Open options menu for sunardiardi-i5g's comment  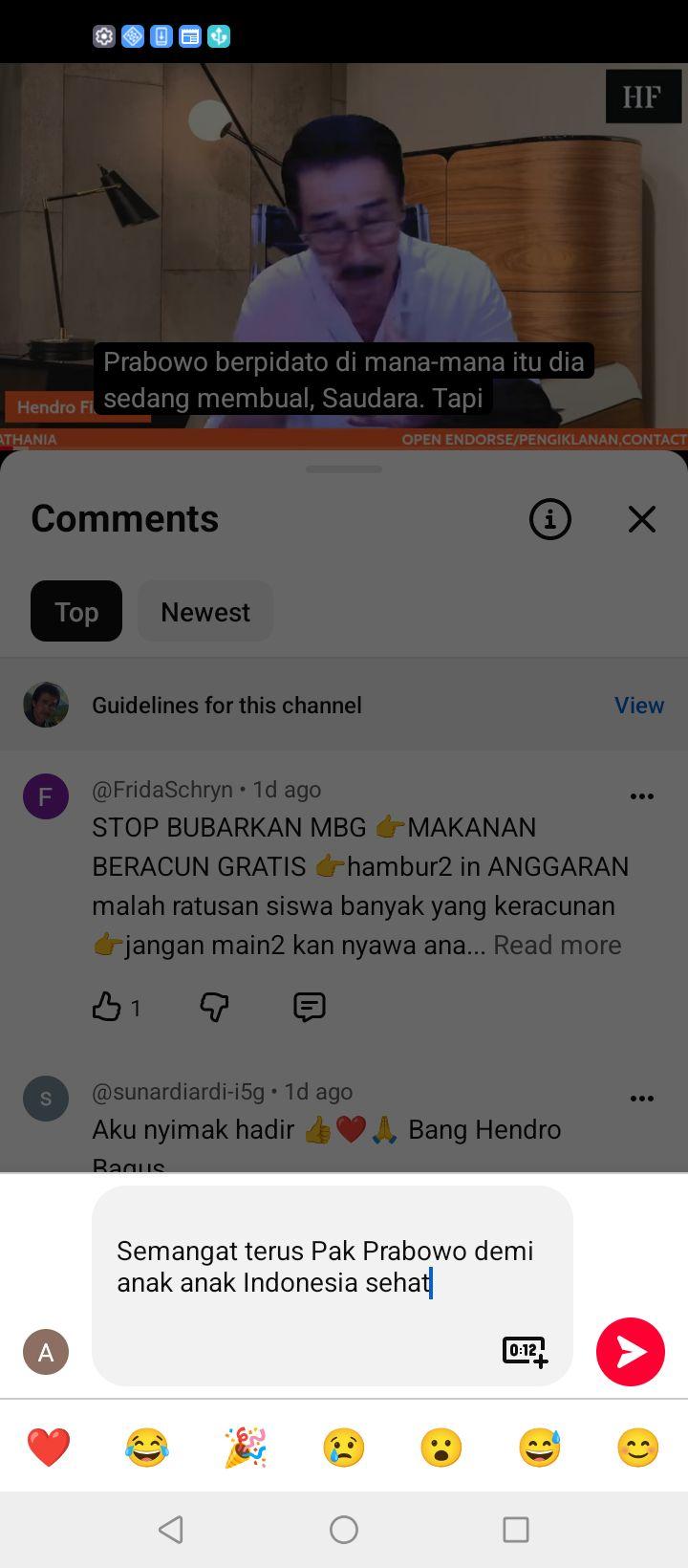(x=642, y=1099)
